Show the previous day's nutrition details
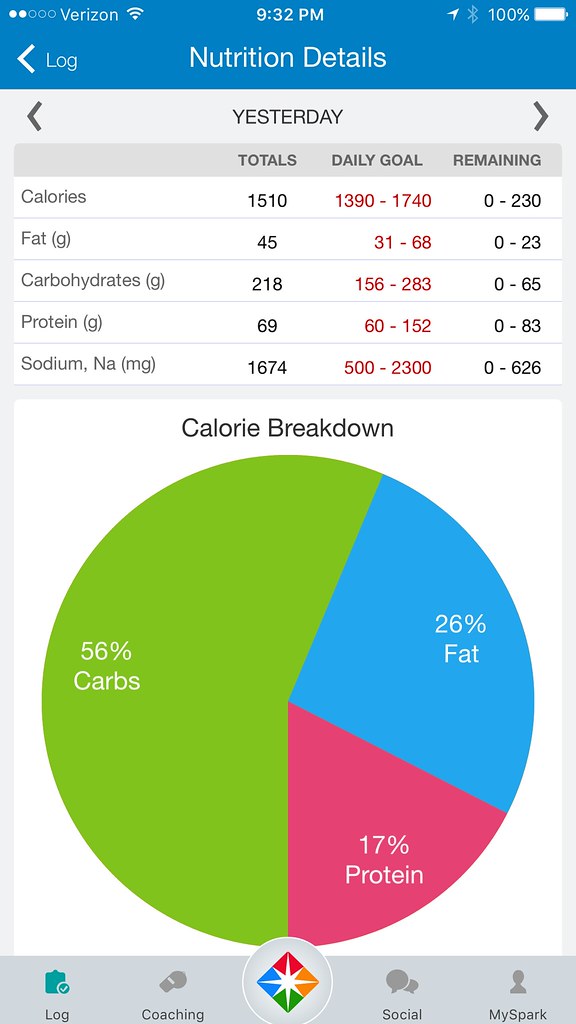The height and width of the screenshot is (1024, 576). point(35,117)
